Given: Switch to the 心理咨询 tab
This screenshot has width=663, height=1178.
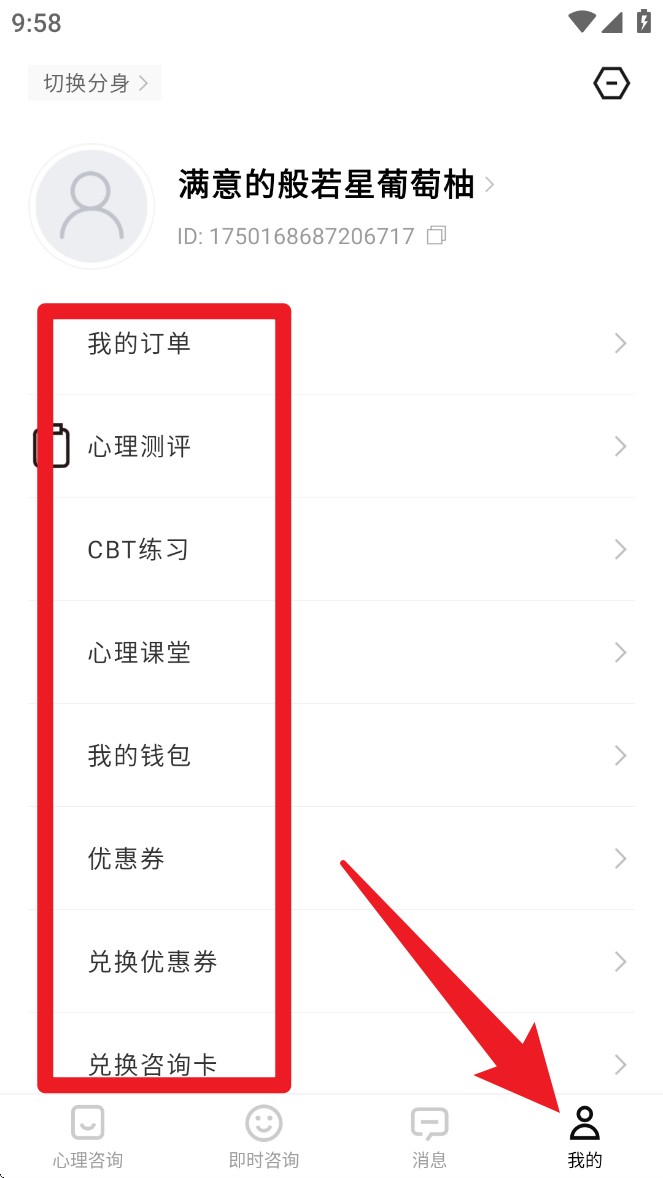Looking at the screenshot, I should 87,1137.
